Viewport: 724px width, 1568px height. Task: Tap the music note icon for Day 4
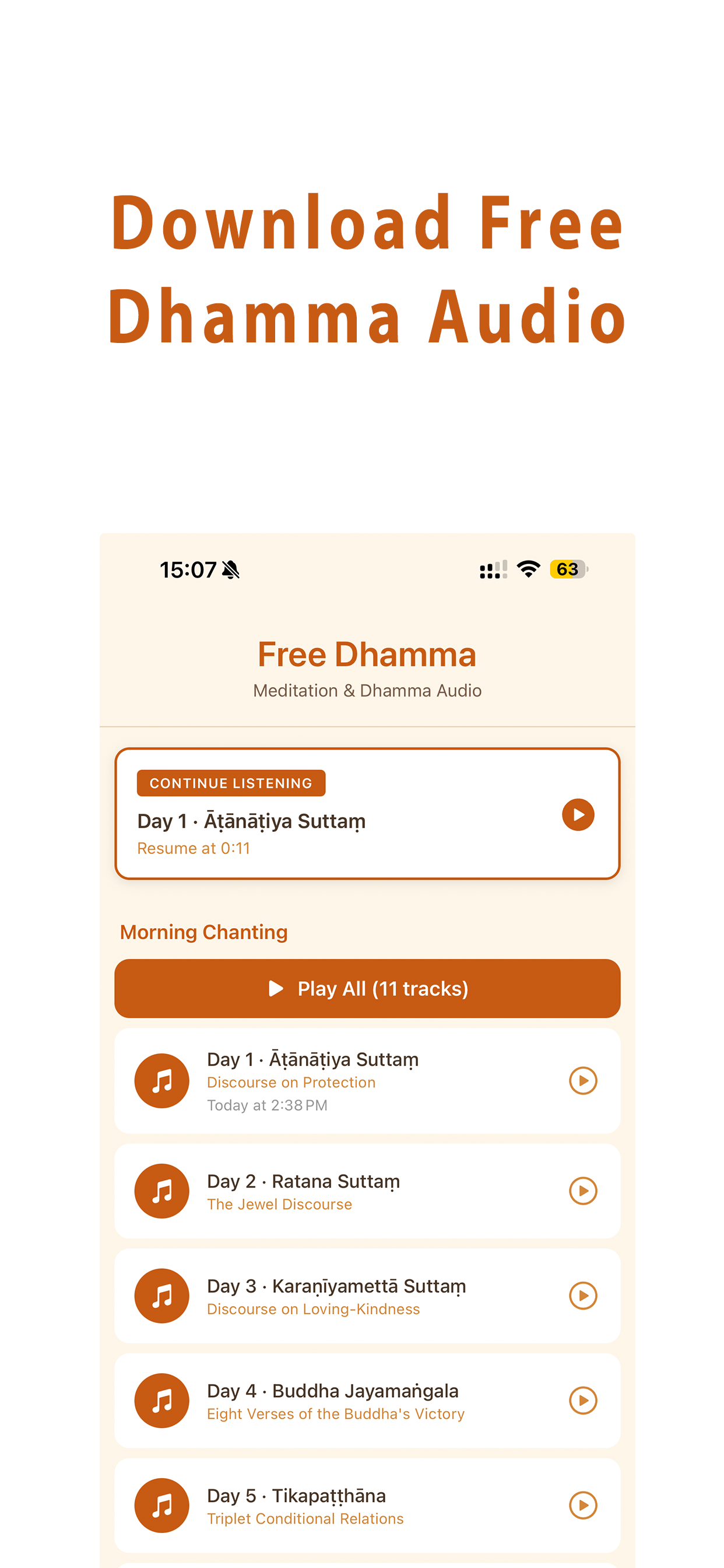coord(161,1401)
